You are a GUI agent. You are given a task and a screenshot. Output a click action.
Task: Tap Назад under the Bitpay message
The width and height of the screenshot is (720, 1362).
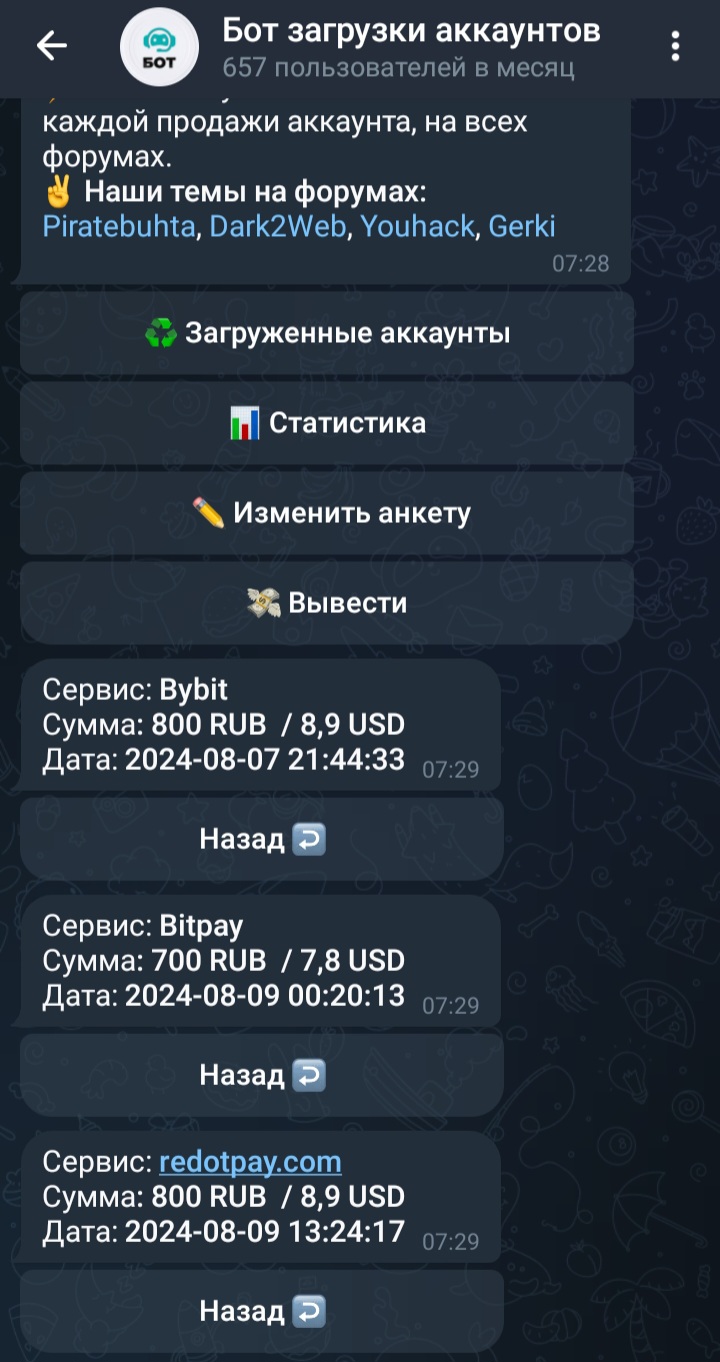262,1075
